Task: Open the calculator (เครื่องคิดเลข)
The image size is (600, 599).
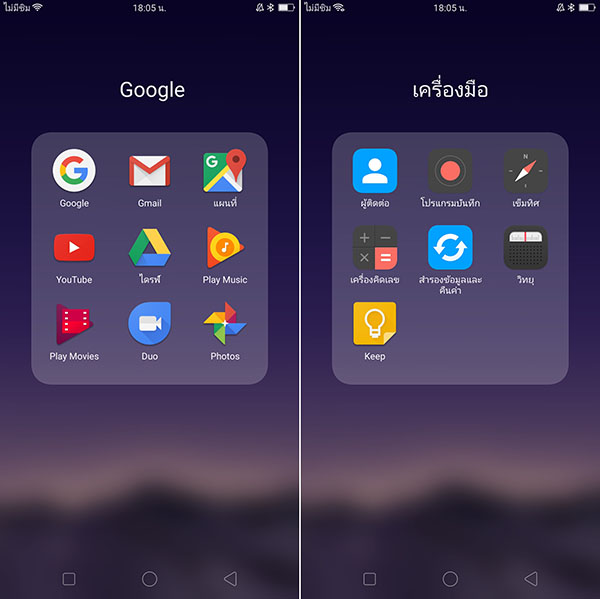Action: (375, 247)
